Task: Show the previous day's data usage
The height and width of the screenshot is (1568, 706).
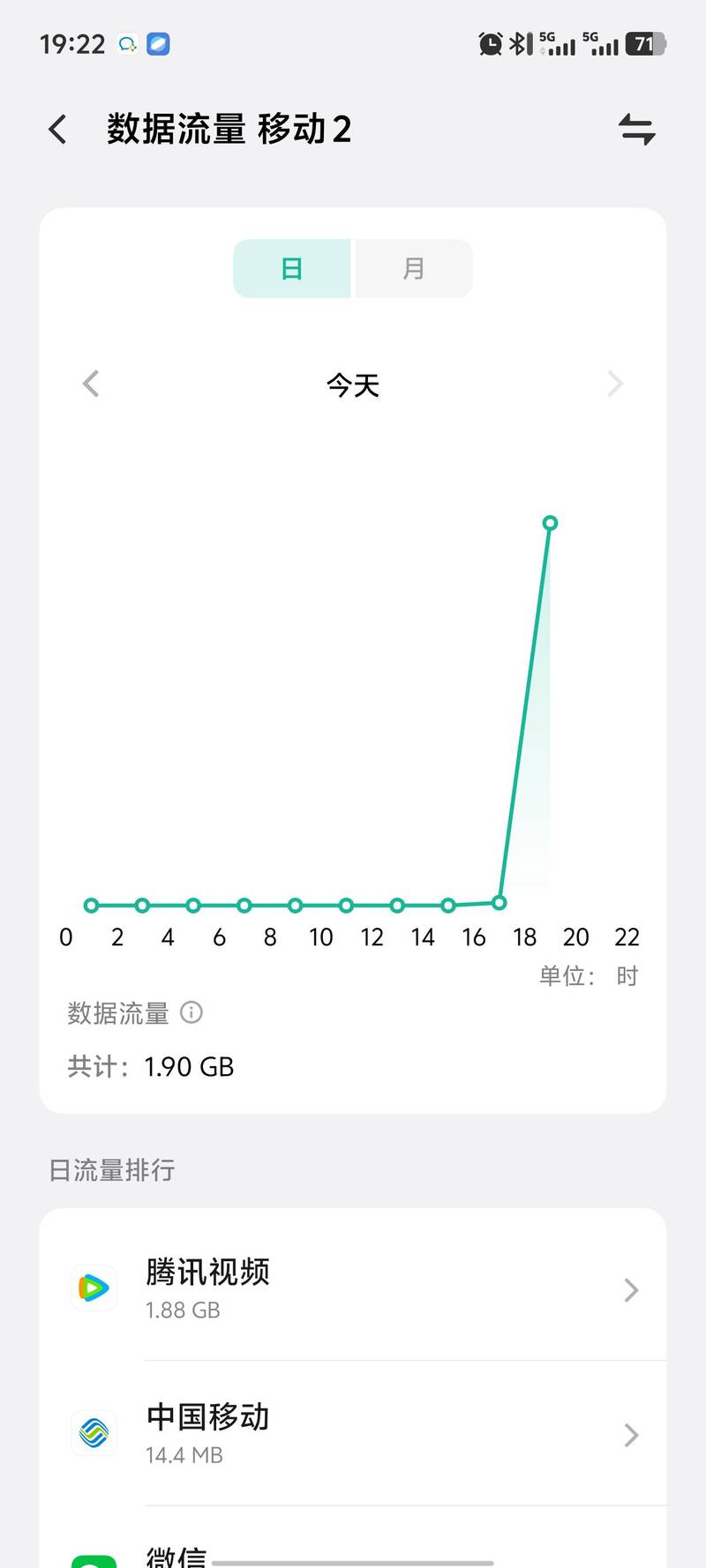Action: tap(91, 384)
